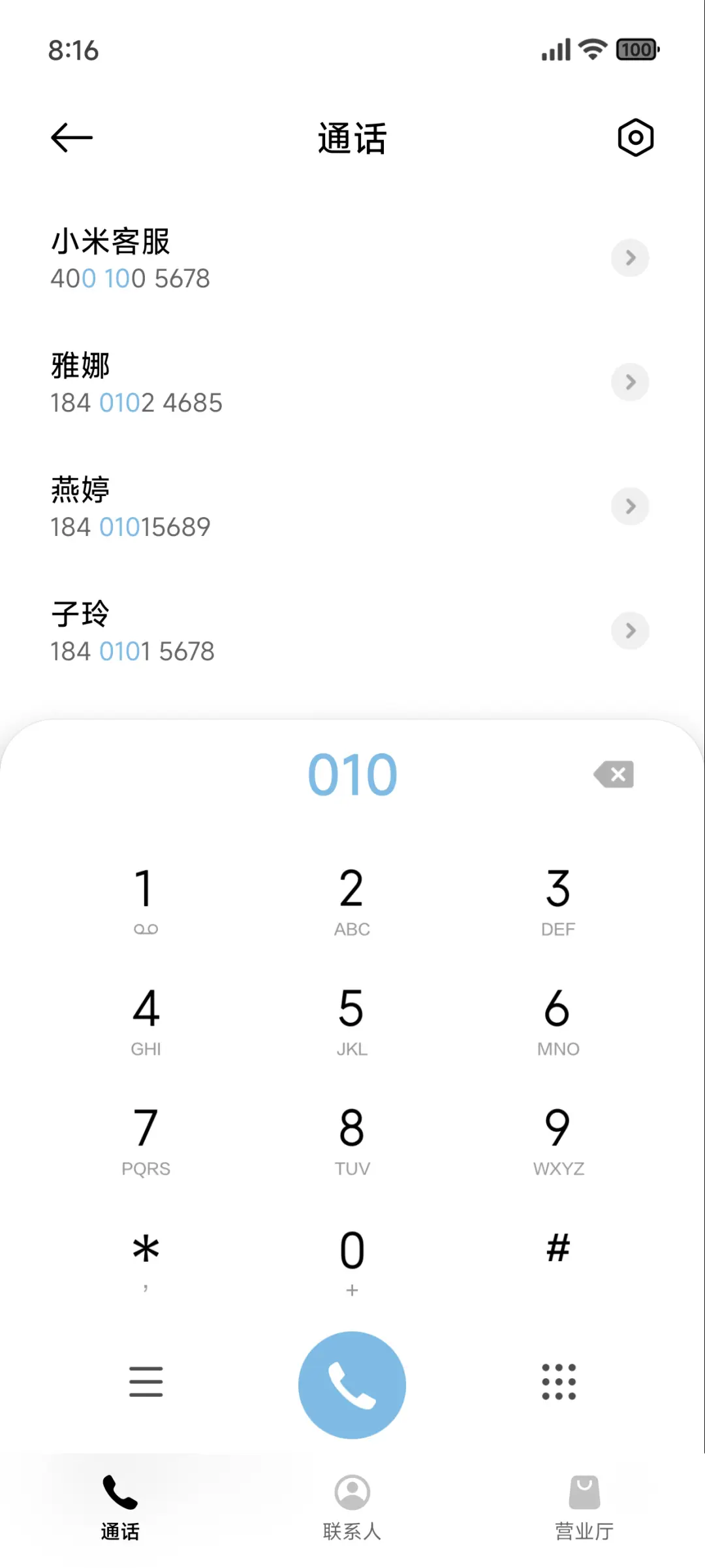
Task: Expand details for 小米客服 call record
Action: tap(630, 258)
